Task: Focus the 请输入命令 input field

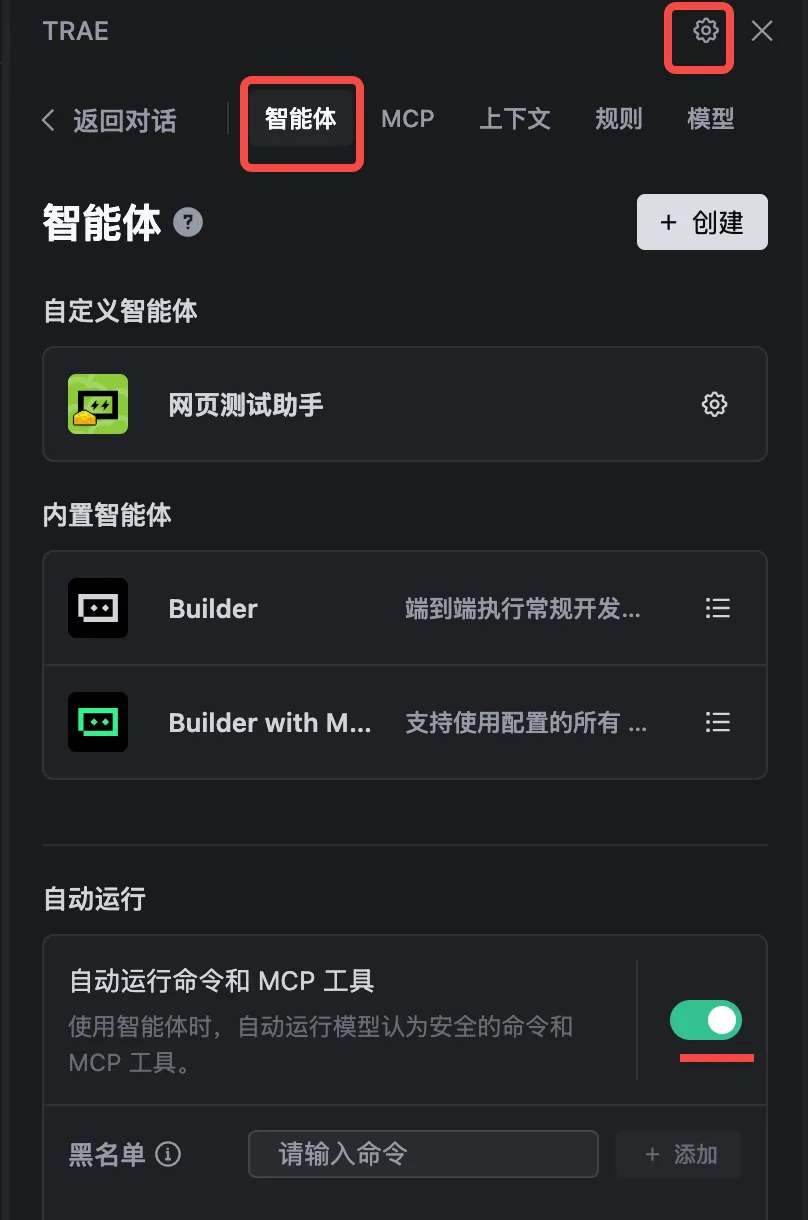Action: (x=423, y=1155)
